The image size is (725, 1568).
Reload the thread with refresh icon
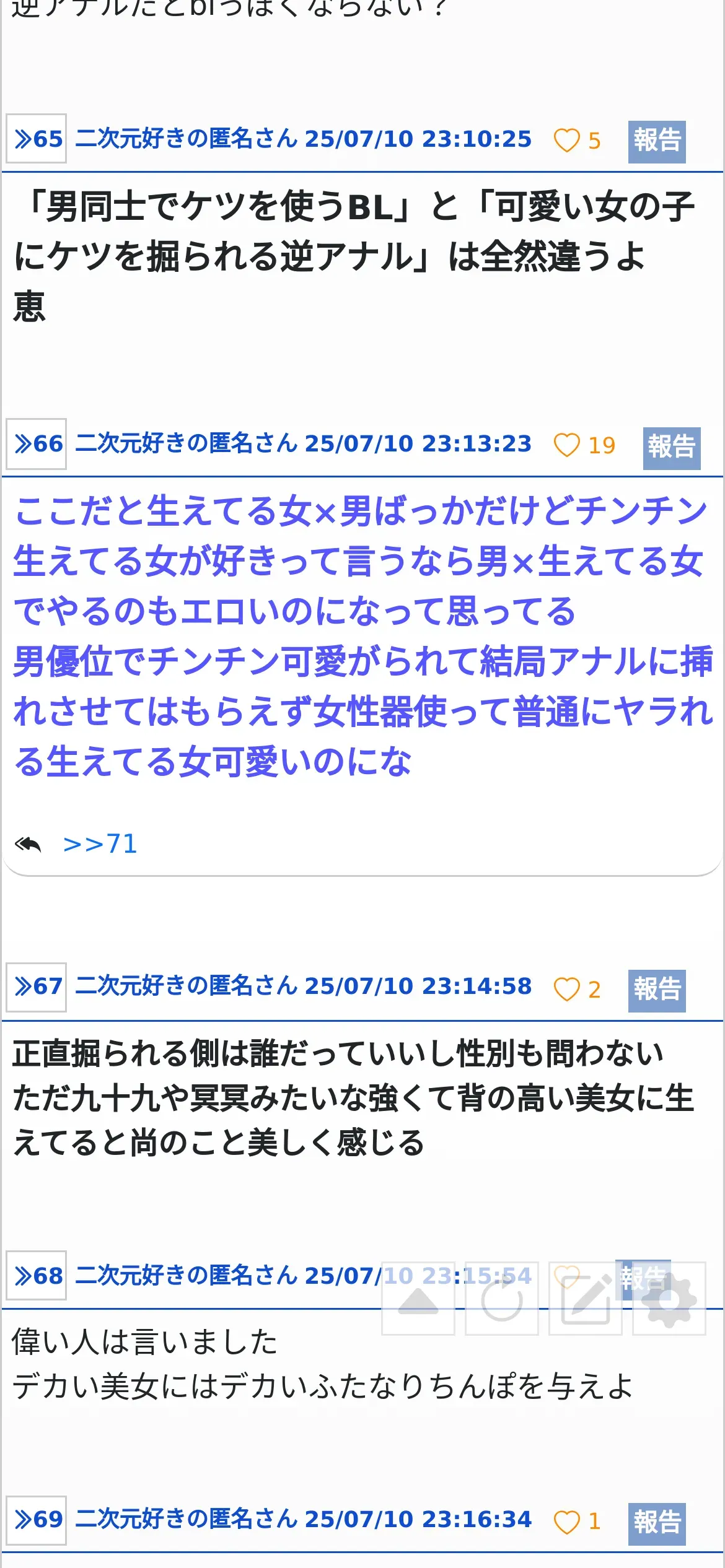point(502,1299)
